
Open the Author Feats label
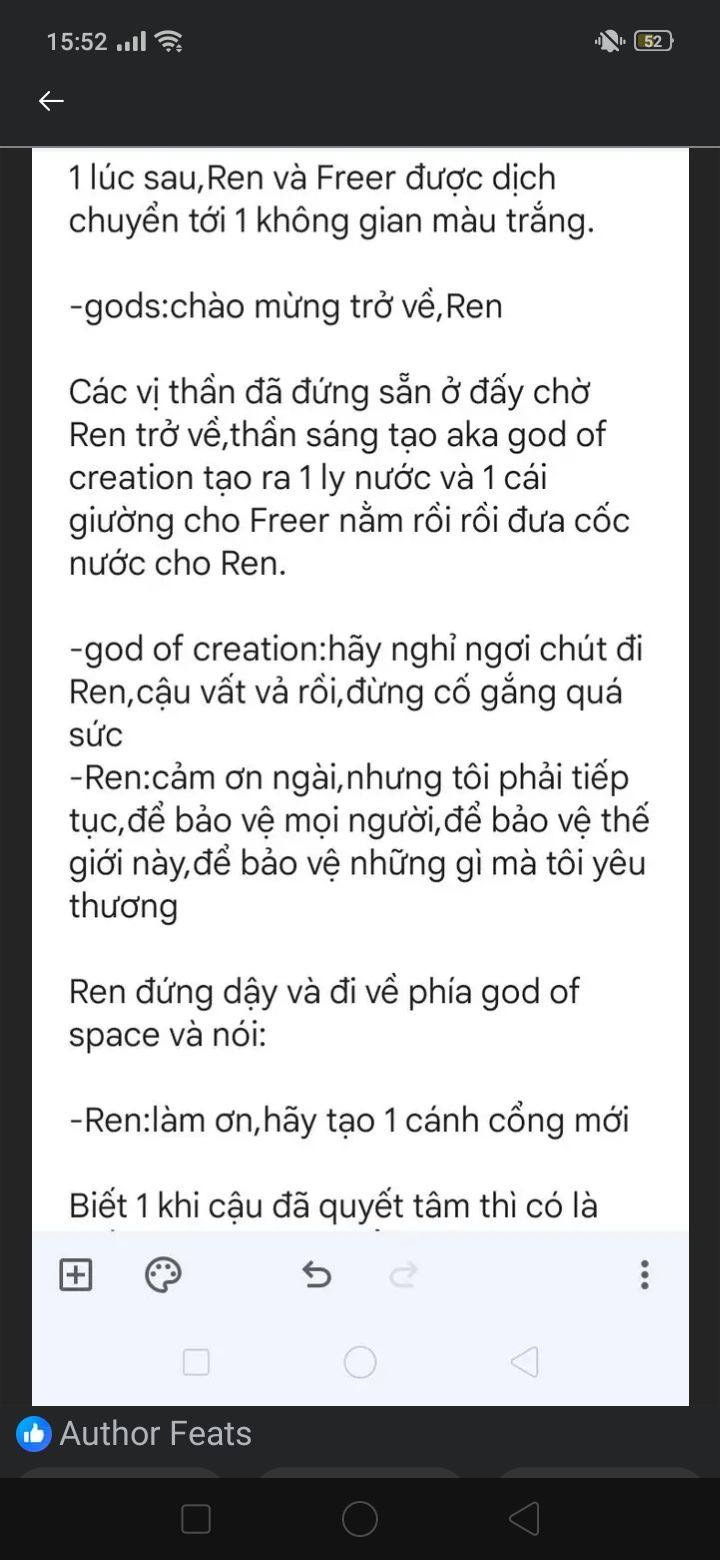(155, 1433)
